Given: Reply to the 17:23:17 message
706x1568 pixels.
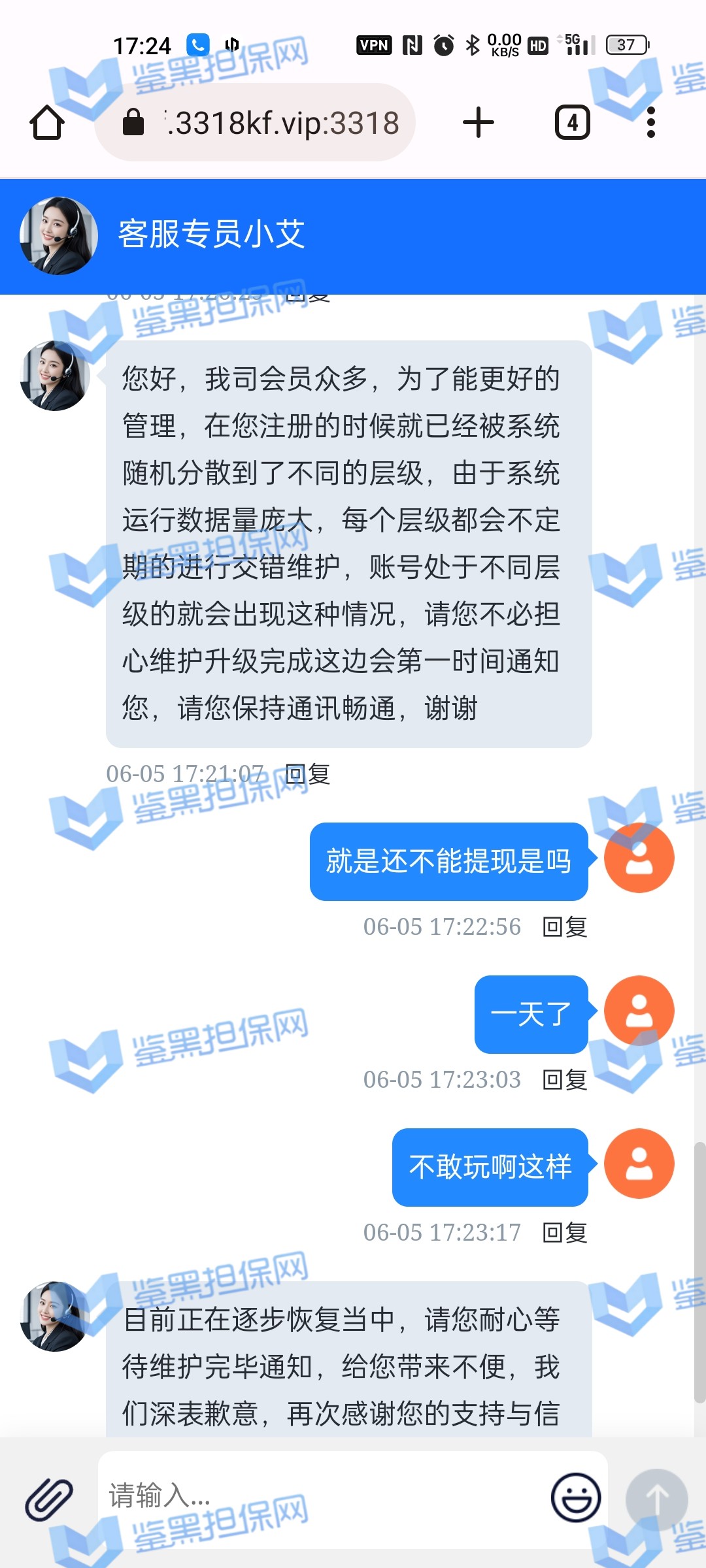Looking at the screenshot, I should point(565,1233).
